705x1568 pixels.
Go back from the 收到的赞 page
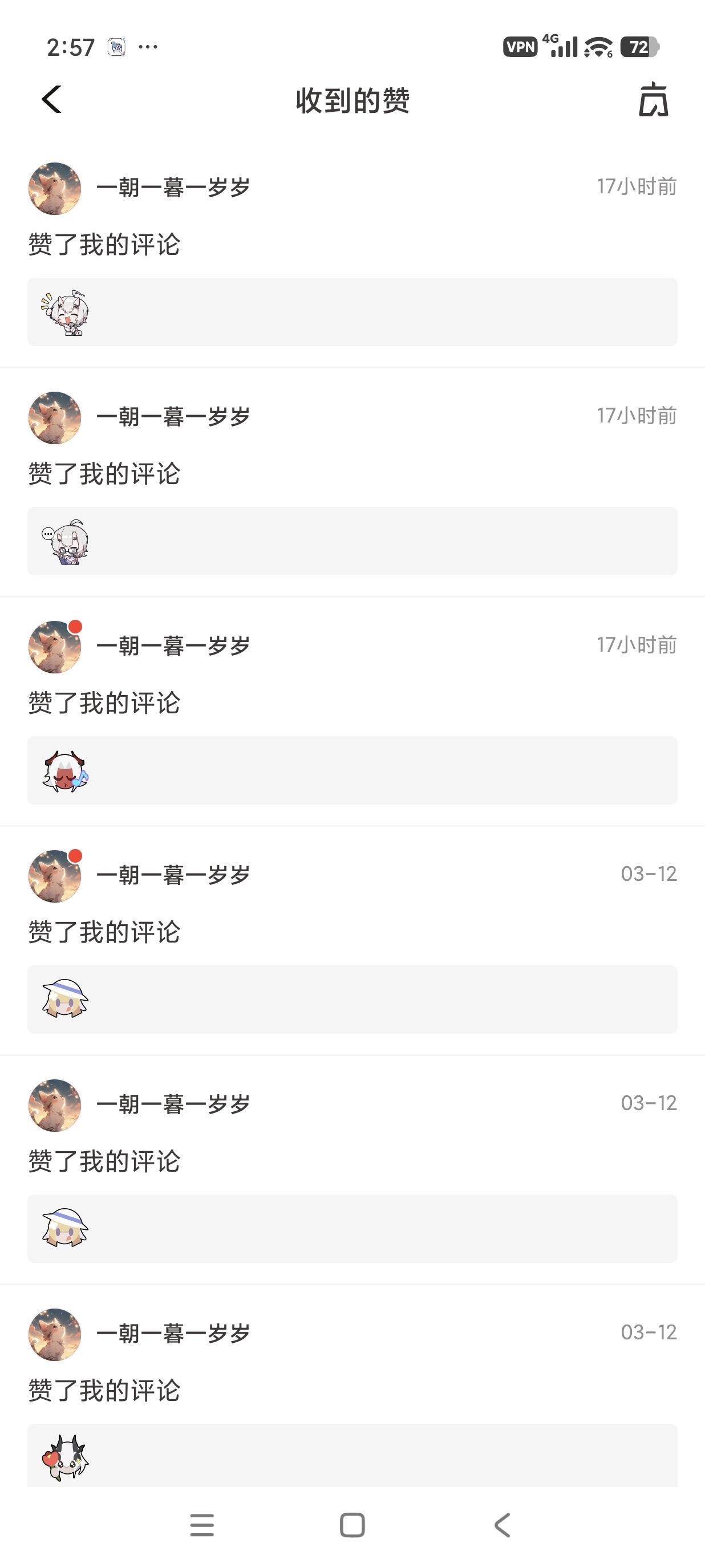(x=52, y=99)
